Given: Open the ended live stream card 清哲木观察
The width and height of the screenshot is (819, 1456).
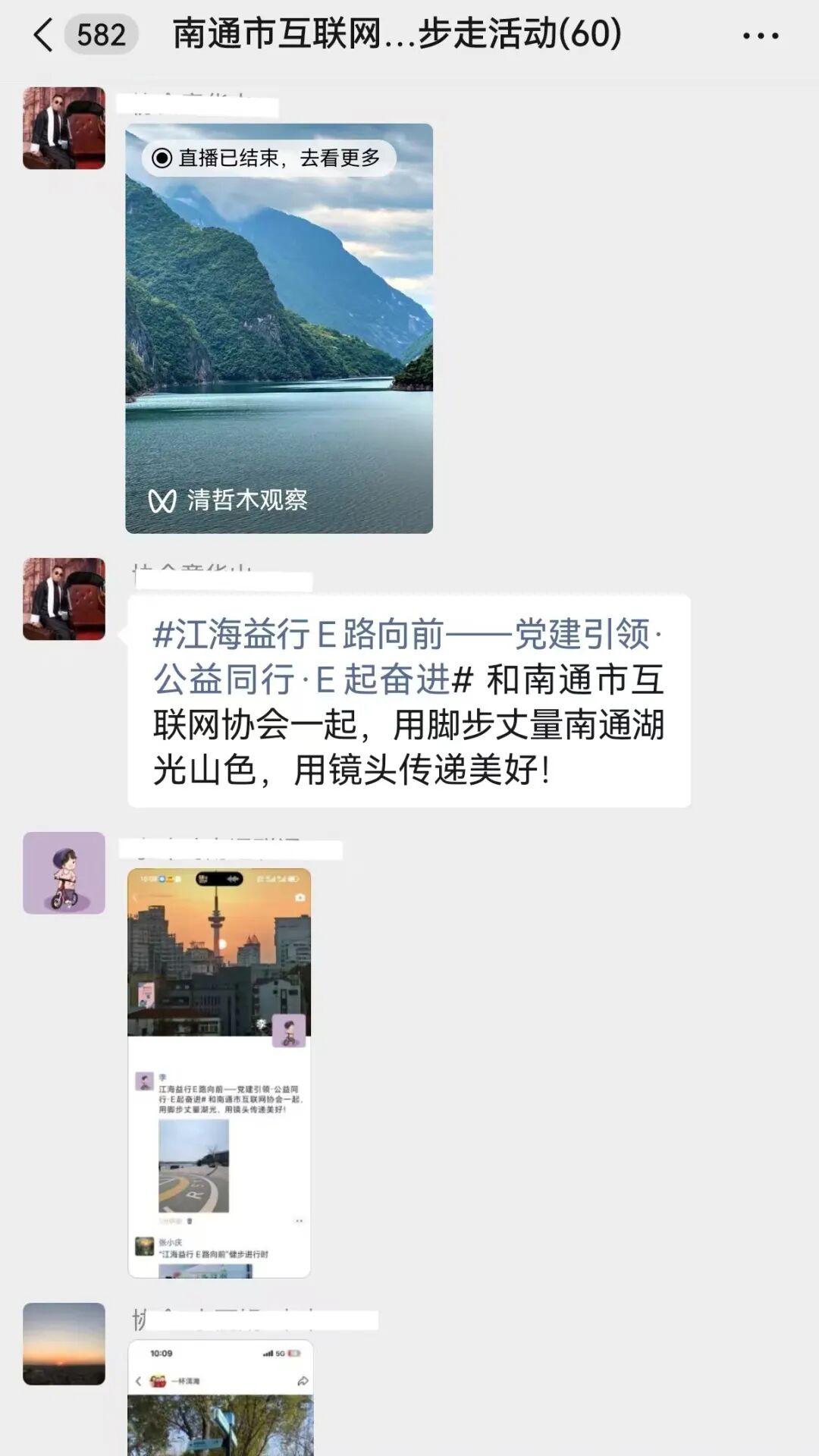Looking at the screenshot, I should pos(279,328).
